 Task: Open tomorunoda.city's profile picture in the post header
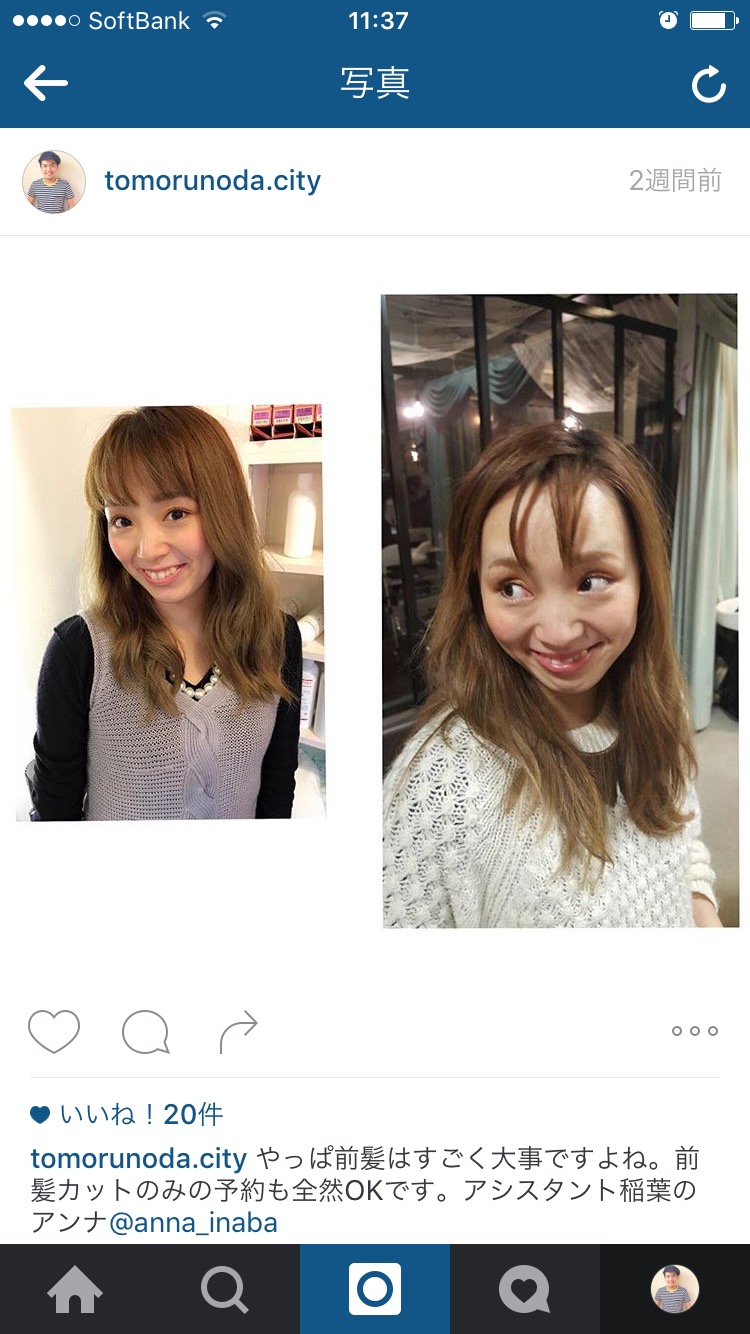54,182
